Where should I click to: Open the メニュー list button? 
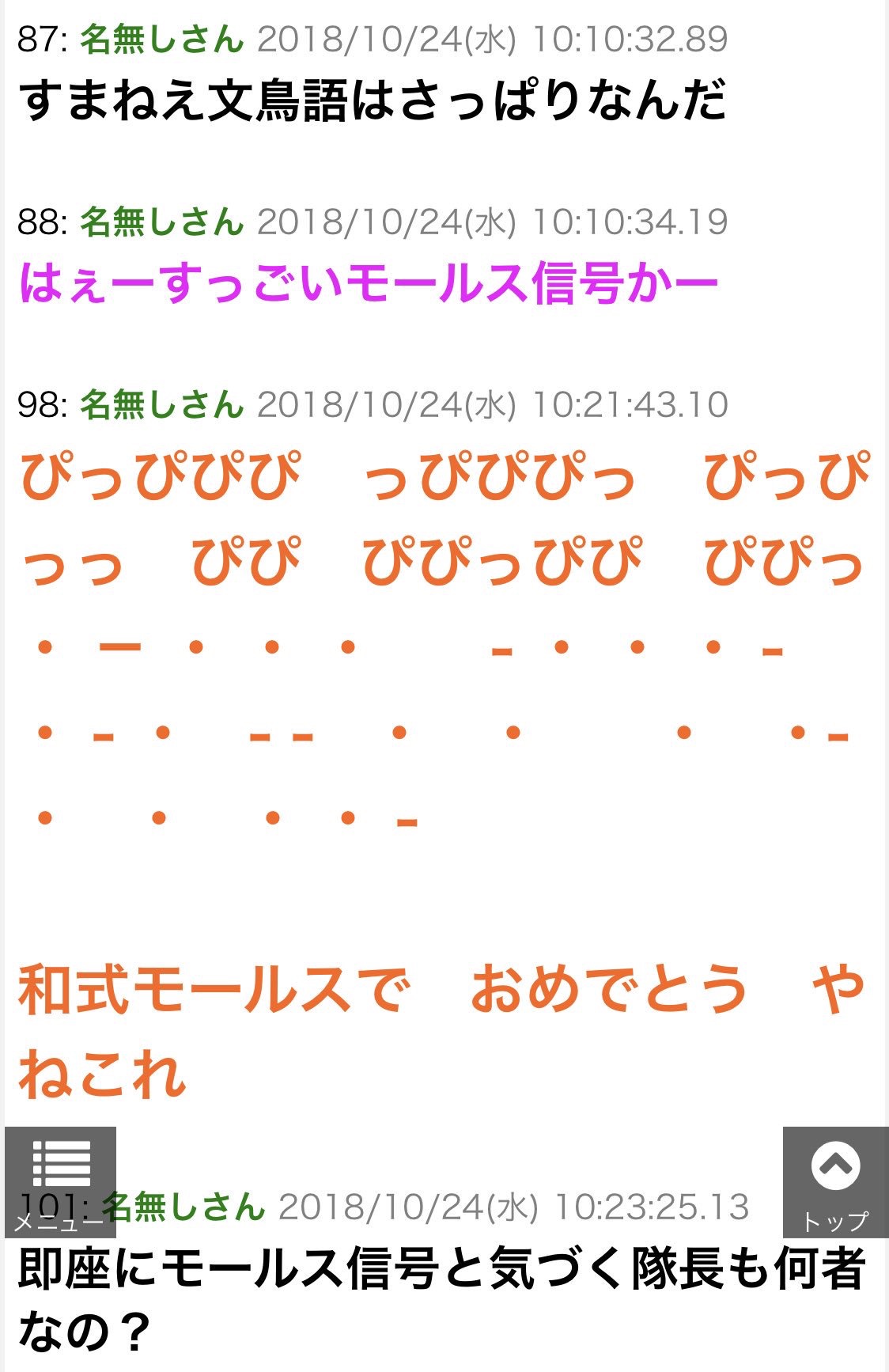60,1181
